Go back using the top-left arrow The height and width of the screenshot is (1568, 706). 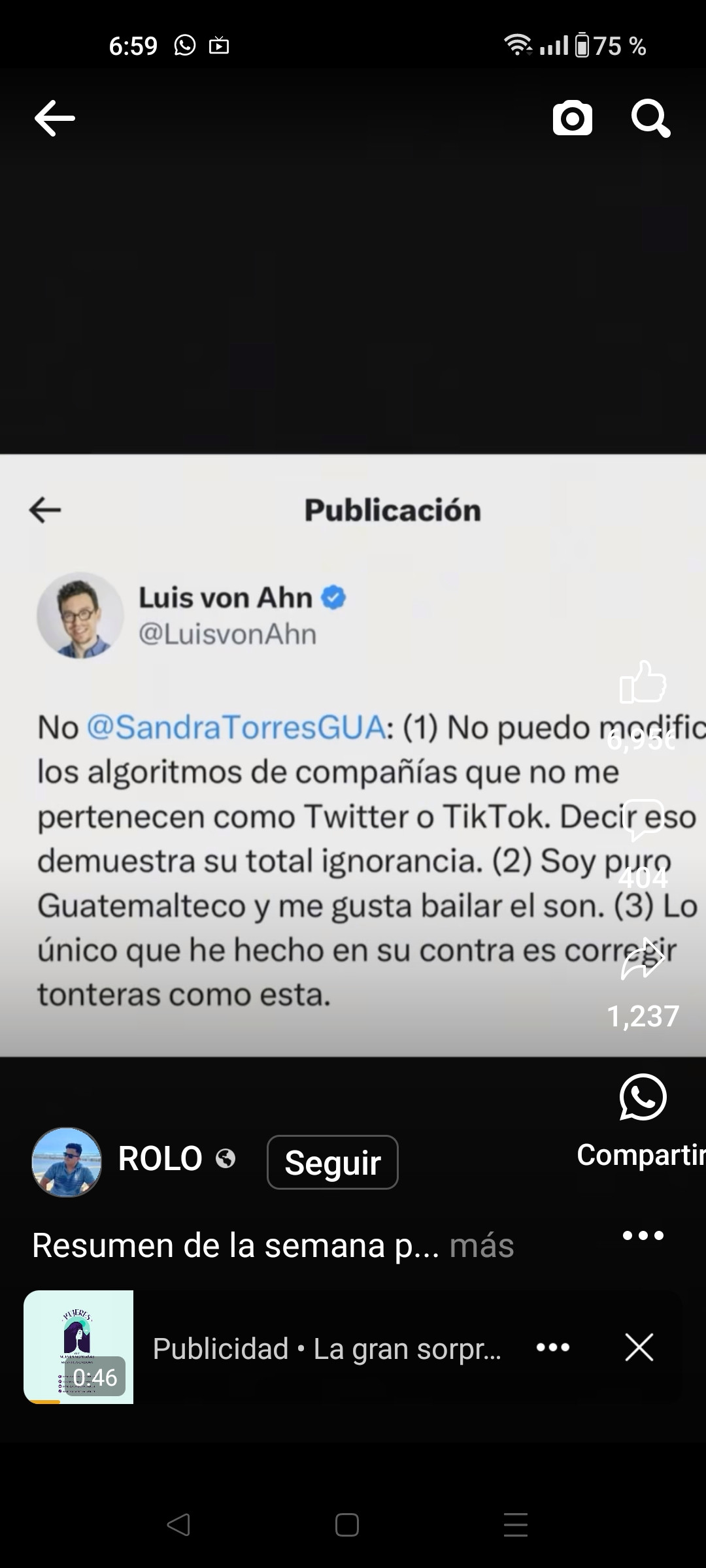tap(55, 118)
